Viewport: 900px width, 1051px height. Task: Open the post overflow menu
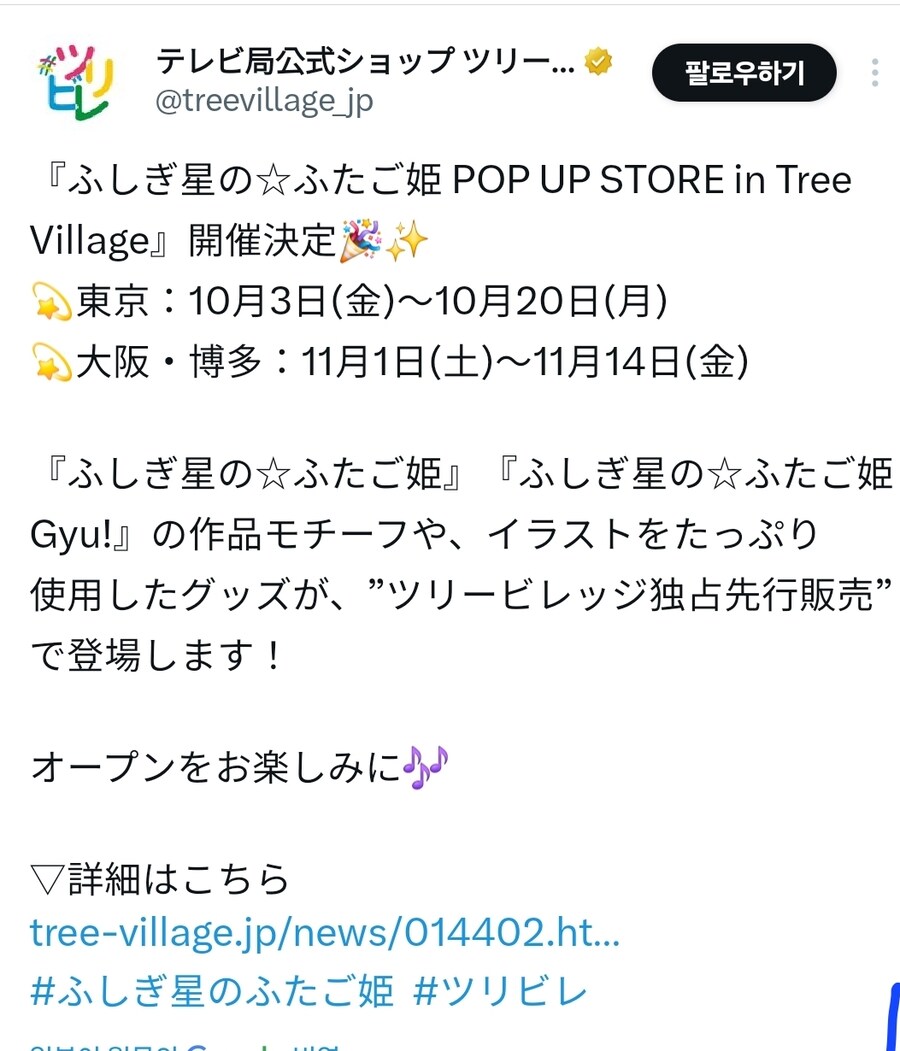pyautogui.click(x=875, y=72)
